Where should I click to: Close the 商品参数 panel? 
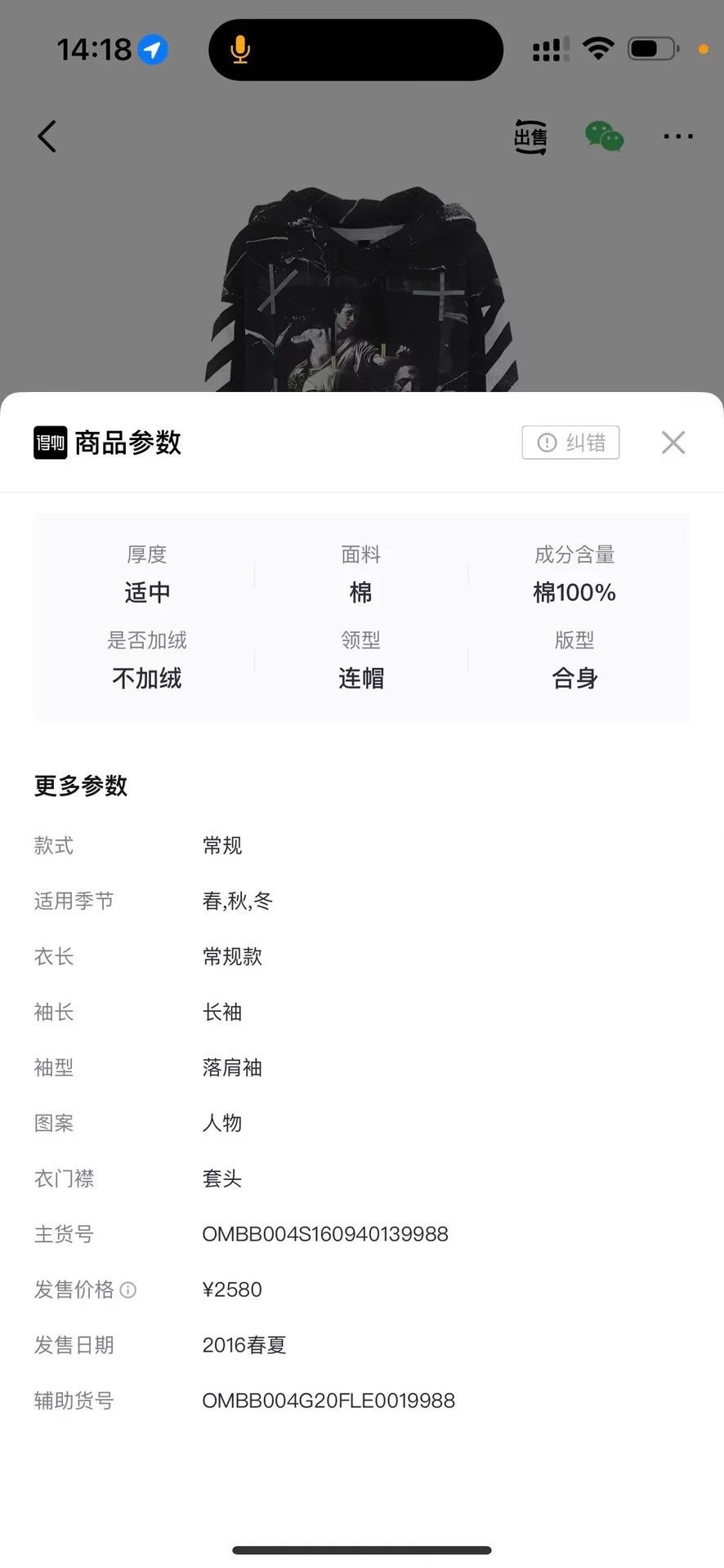pyautogui.click(x=673, y=443)
